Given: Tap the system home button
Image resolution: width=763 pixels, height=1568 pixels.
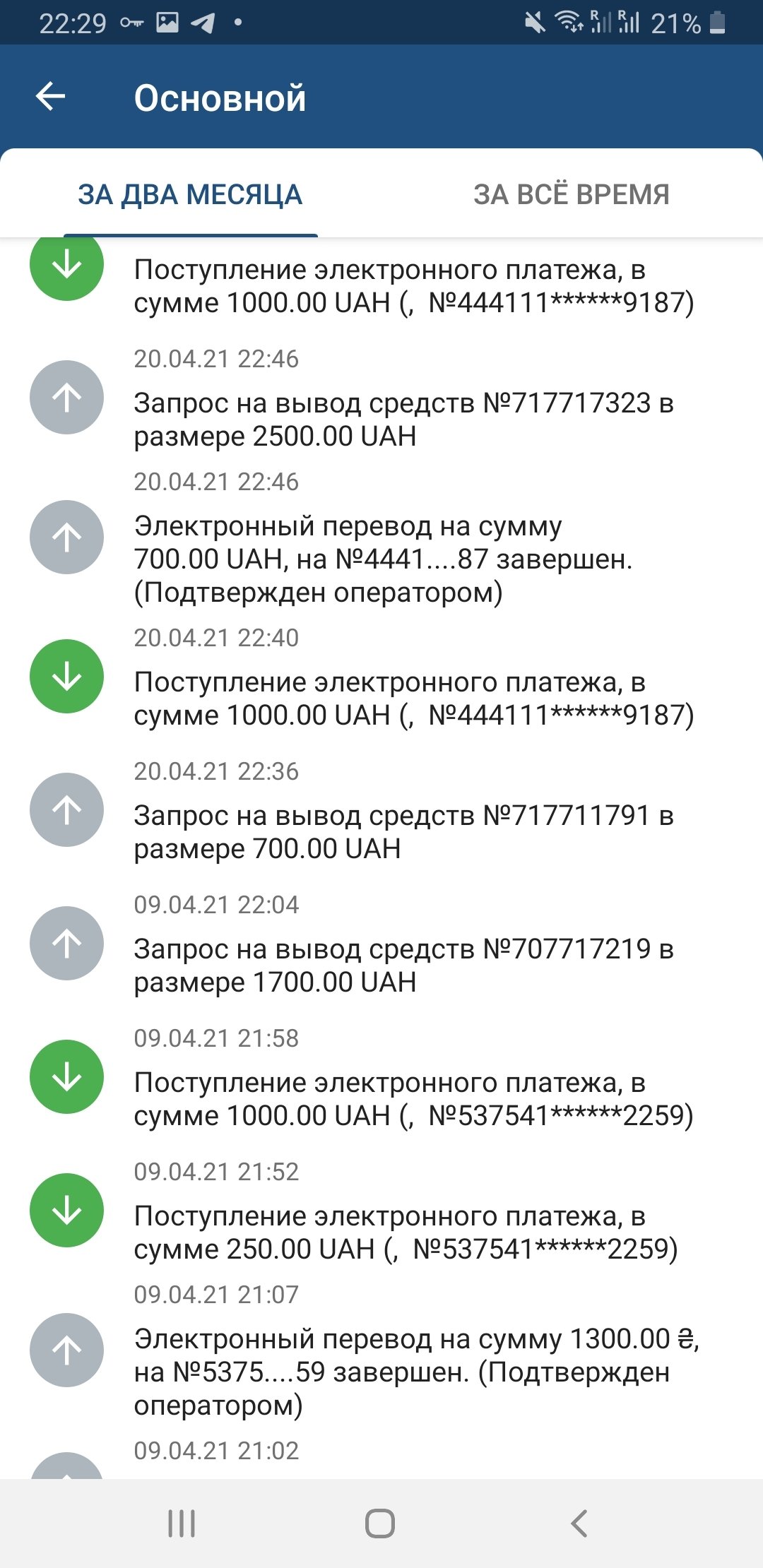Looking at the screenshot, I should coord(380,1524).
